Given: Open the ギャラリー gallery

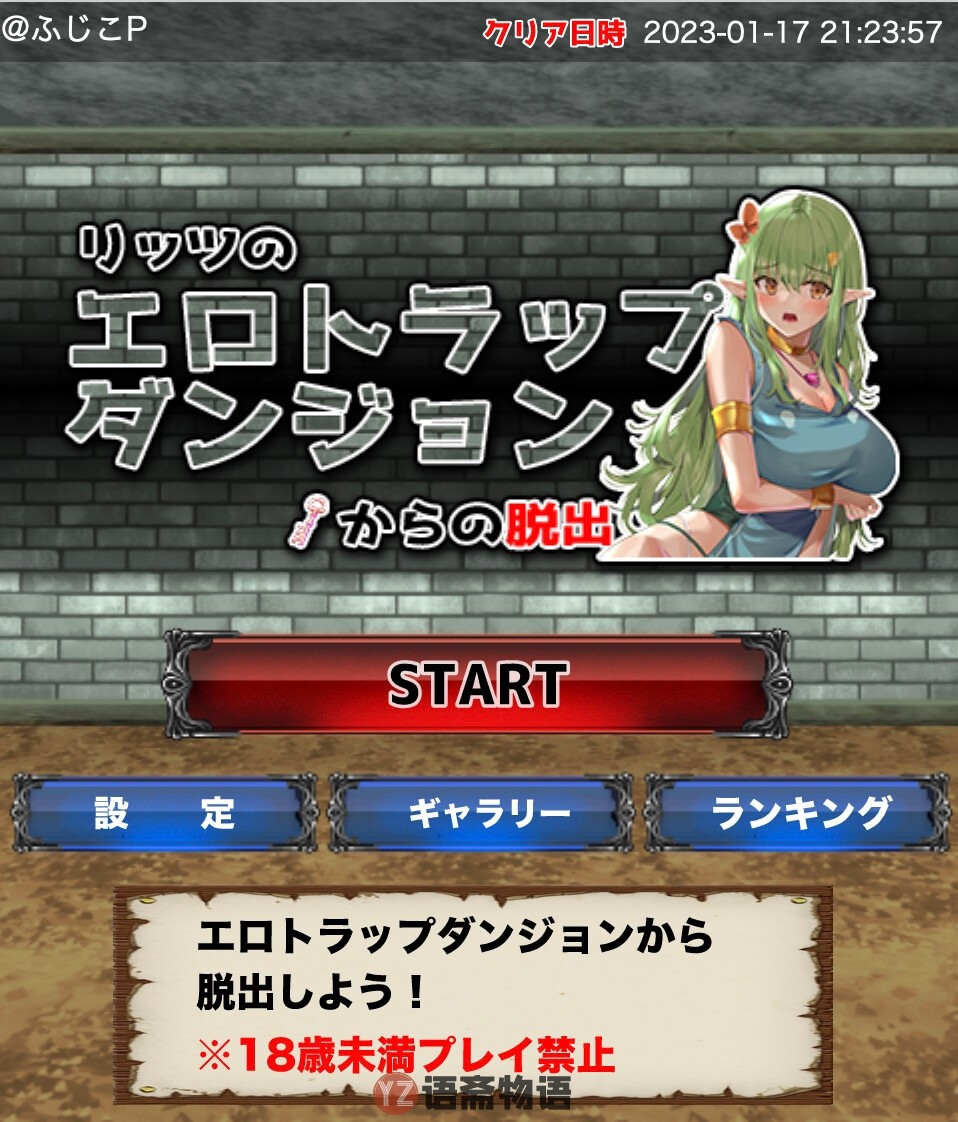Looking at the screenshot, I should coord(482,812).
